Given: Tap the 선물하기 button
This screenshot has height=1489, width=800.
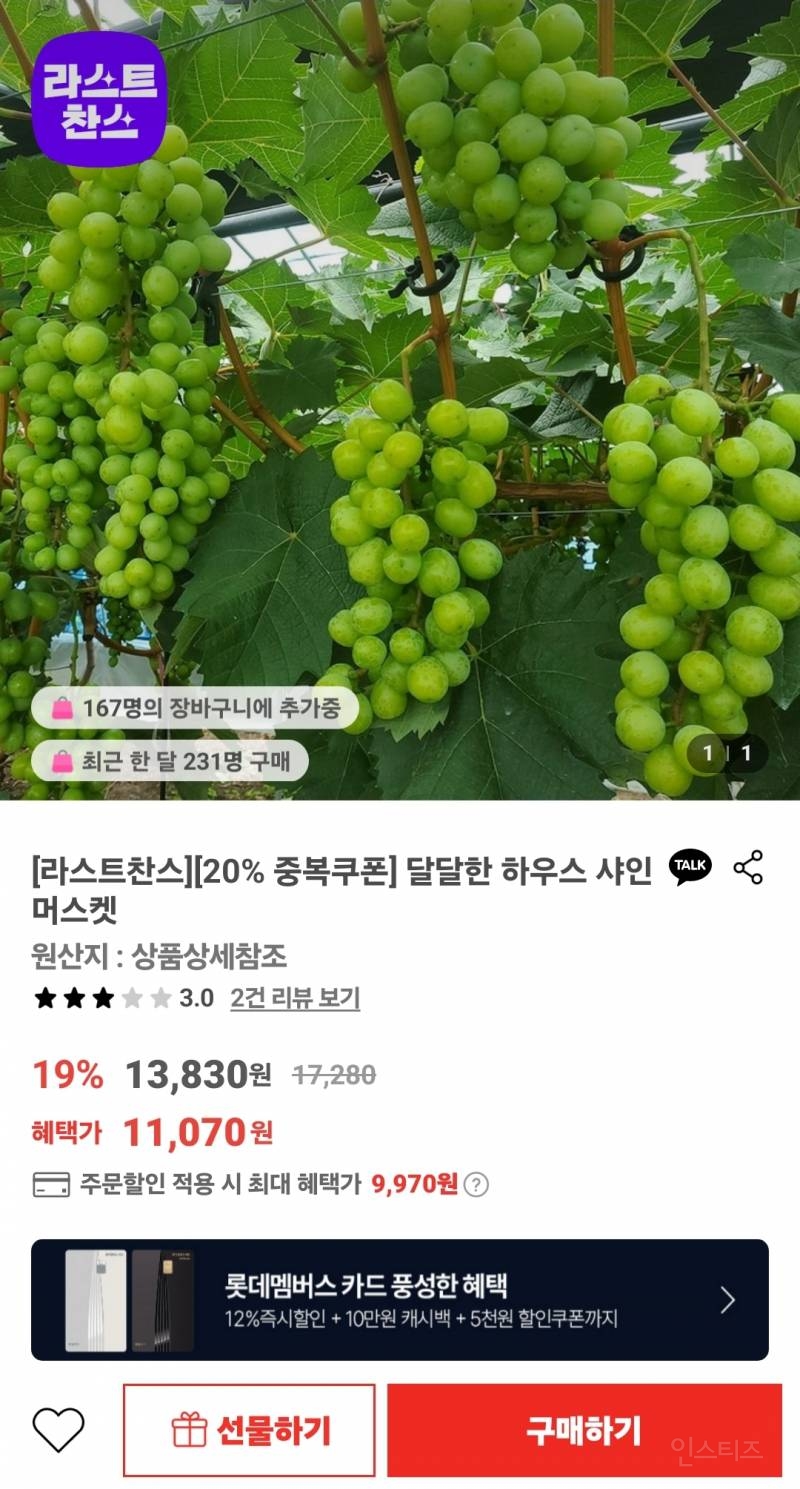Looking at the screenshot, I should tap(249, 1430).
